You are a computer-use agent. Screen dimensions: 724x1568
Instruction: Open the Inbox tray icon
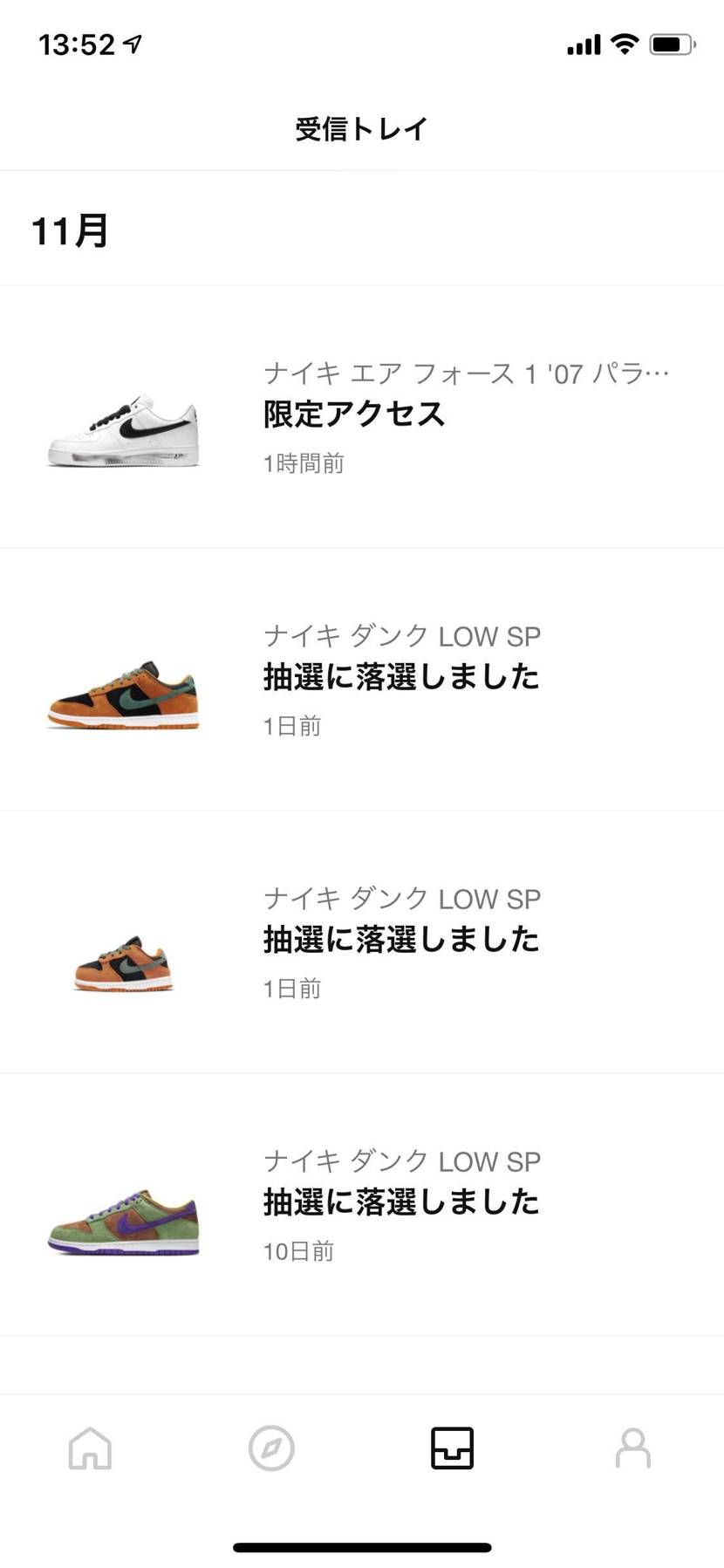pos(452,1448)
